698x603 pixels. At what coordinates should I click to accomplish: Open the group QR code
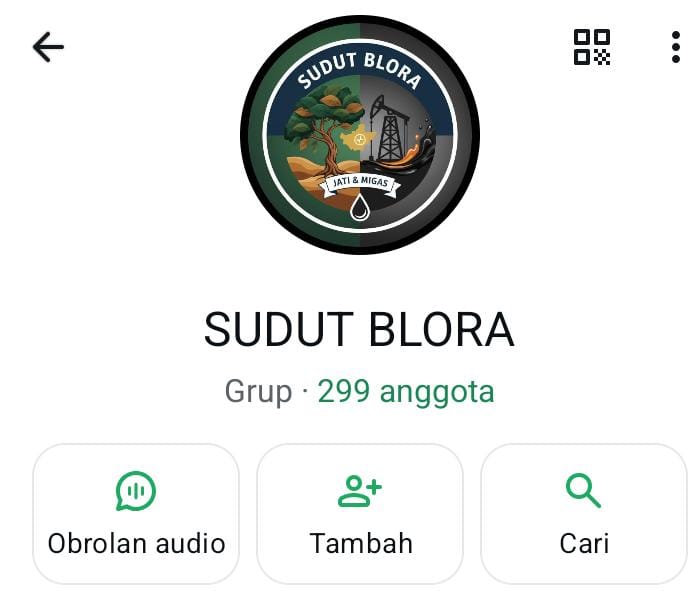coord(591,47)
